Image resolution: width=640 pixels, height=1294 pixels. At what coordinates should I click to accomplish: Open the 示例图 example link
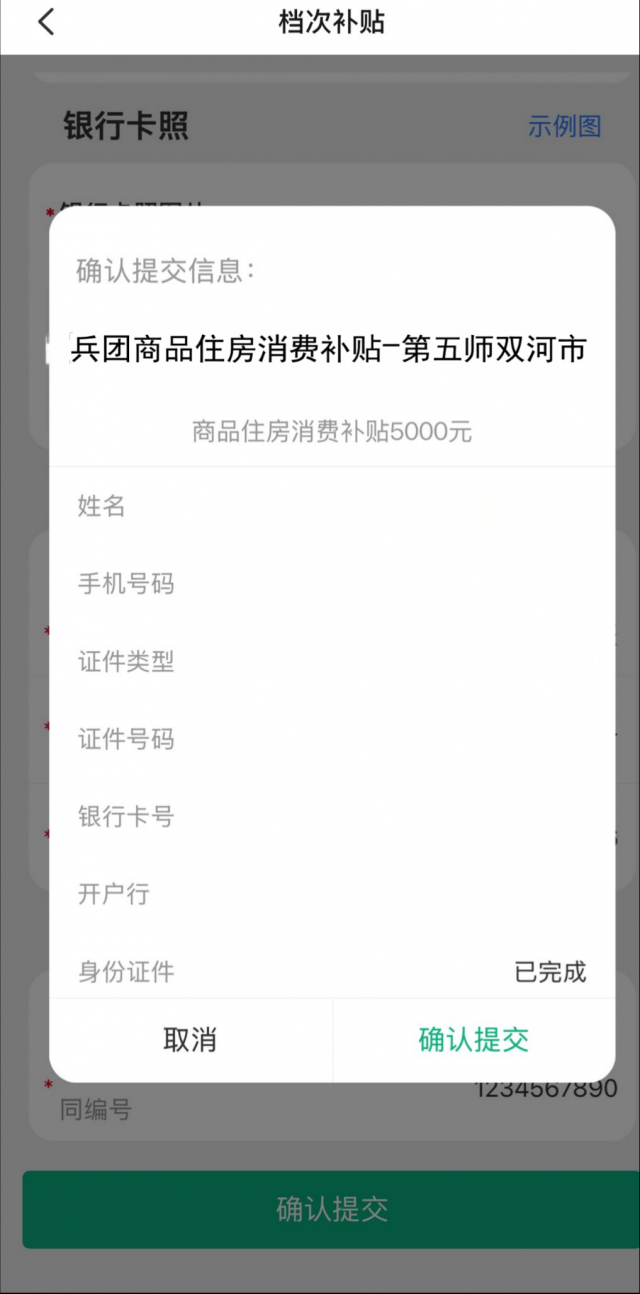tap(564, 127)
